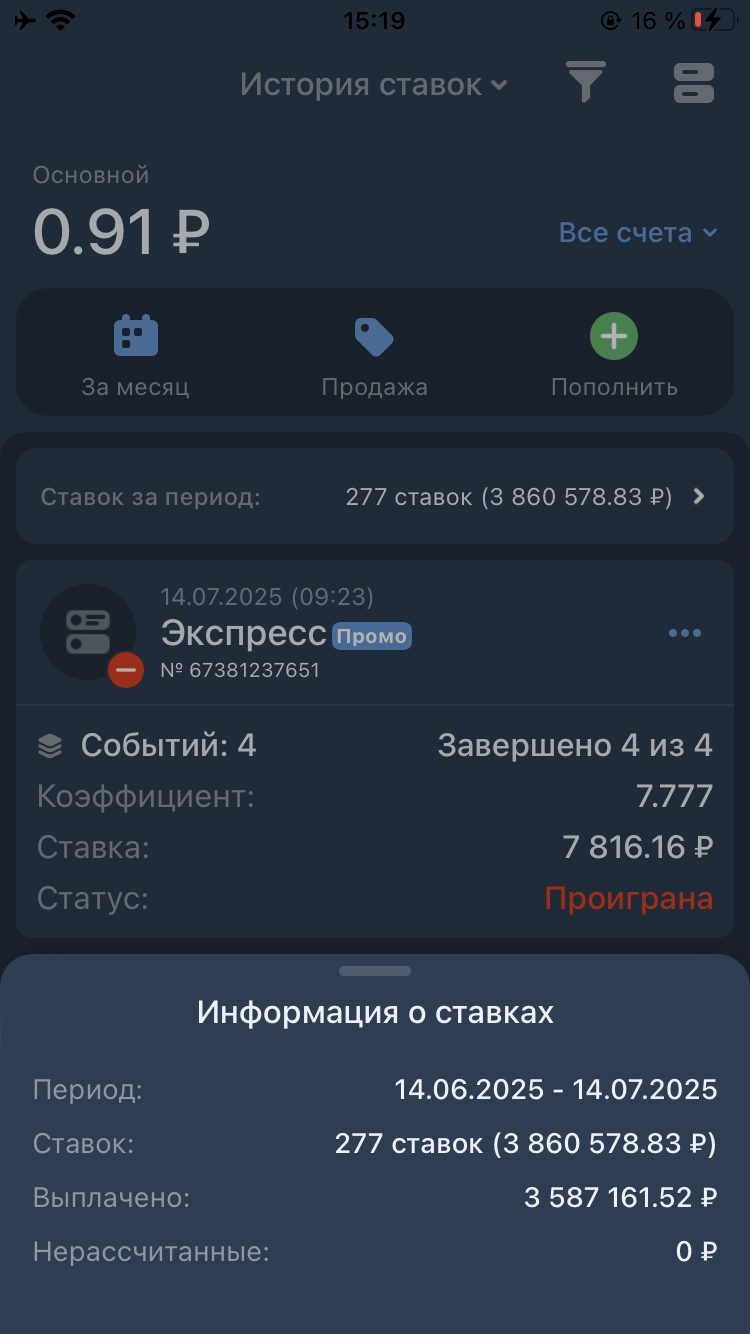
Task: Open the bet filter funnel icon
Action: coord(586,83)
